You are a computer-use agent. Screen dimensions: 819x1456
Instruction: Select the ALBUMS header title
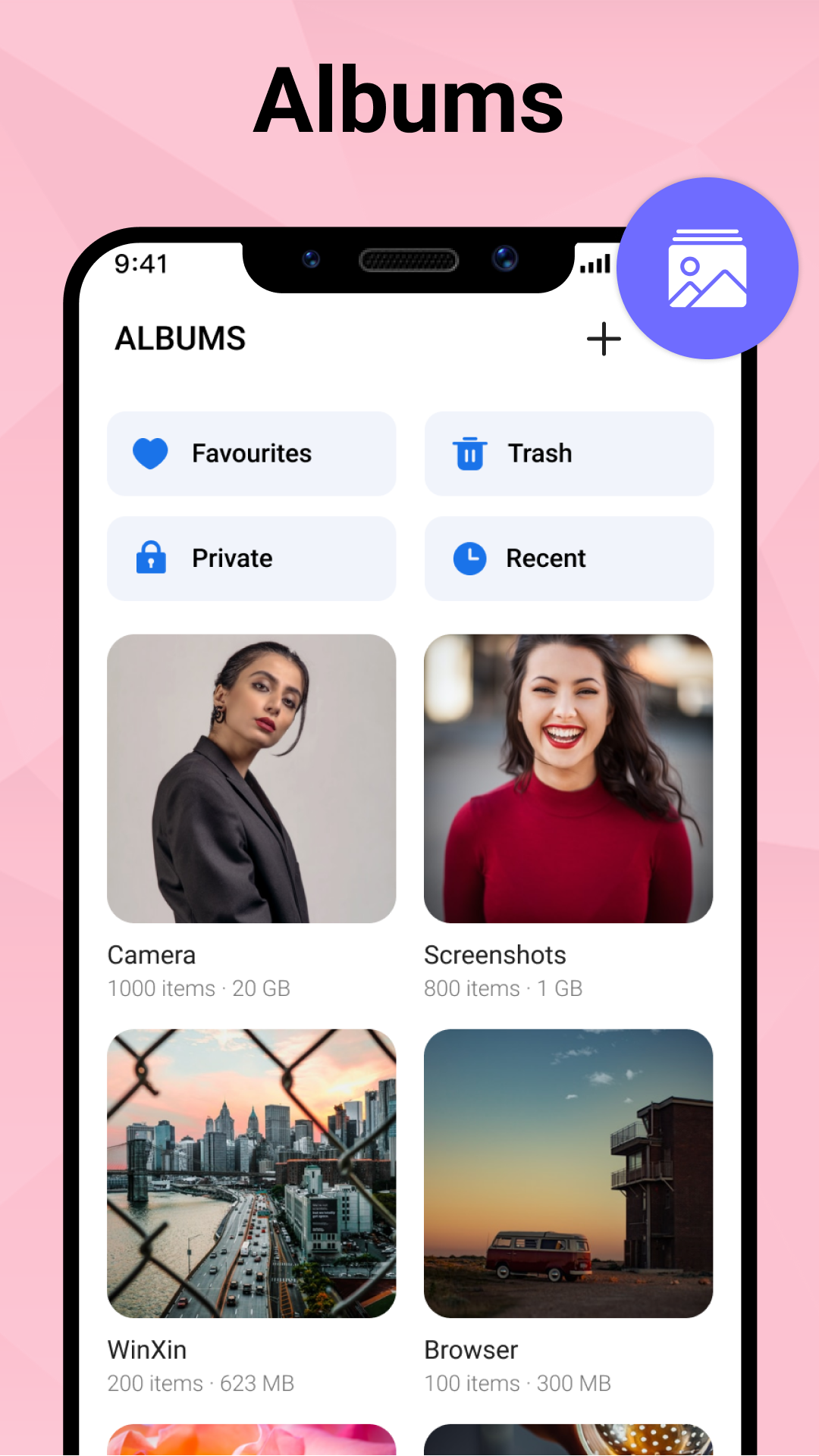tap(180, 339)
